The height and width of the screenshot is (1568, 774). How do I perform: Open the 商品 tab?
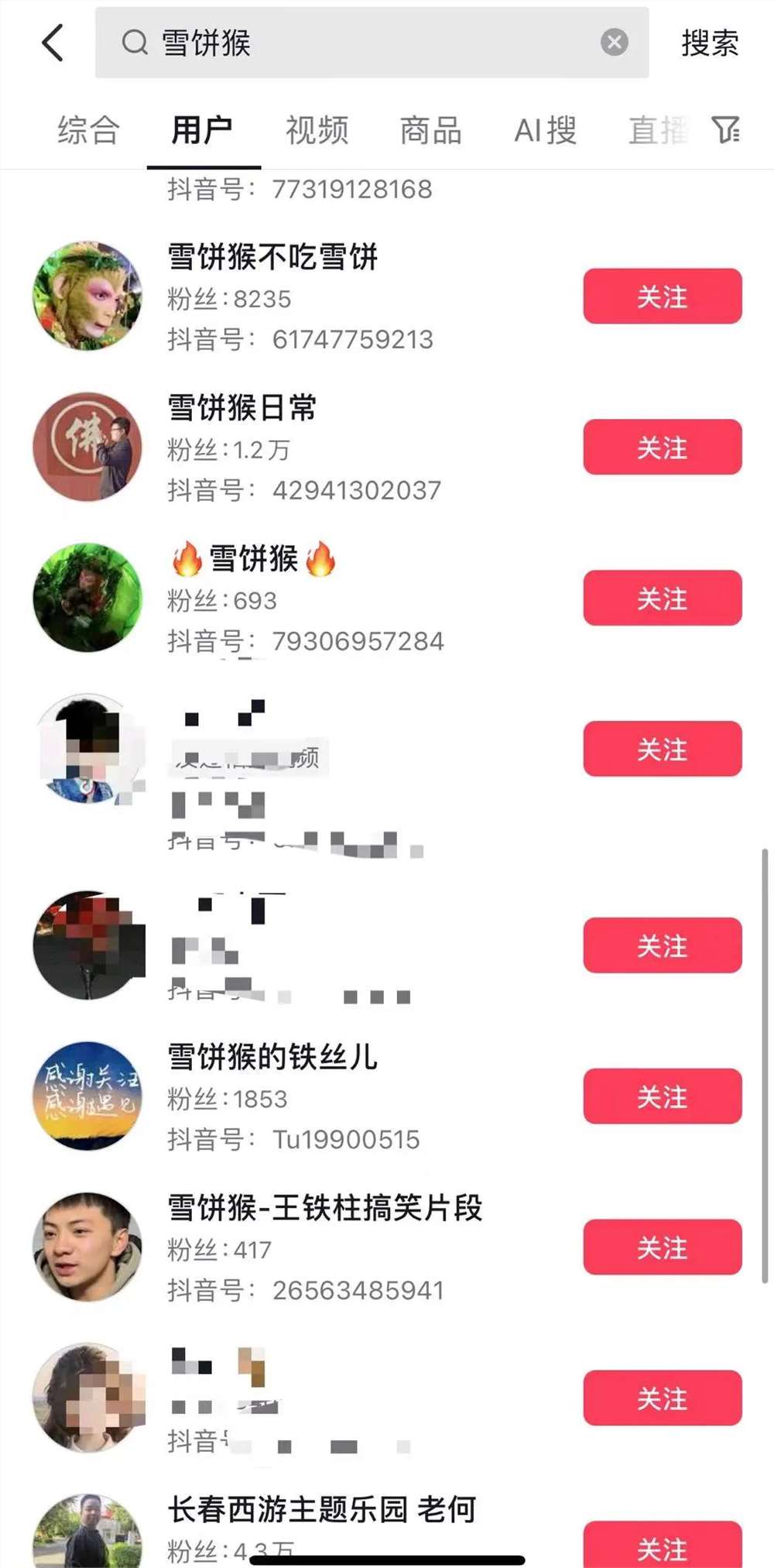(x=430, y=130)
